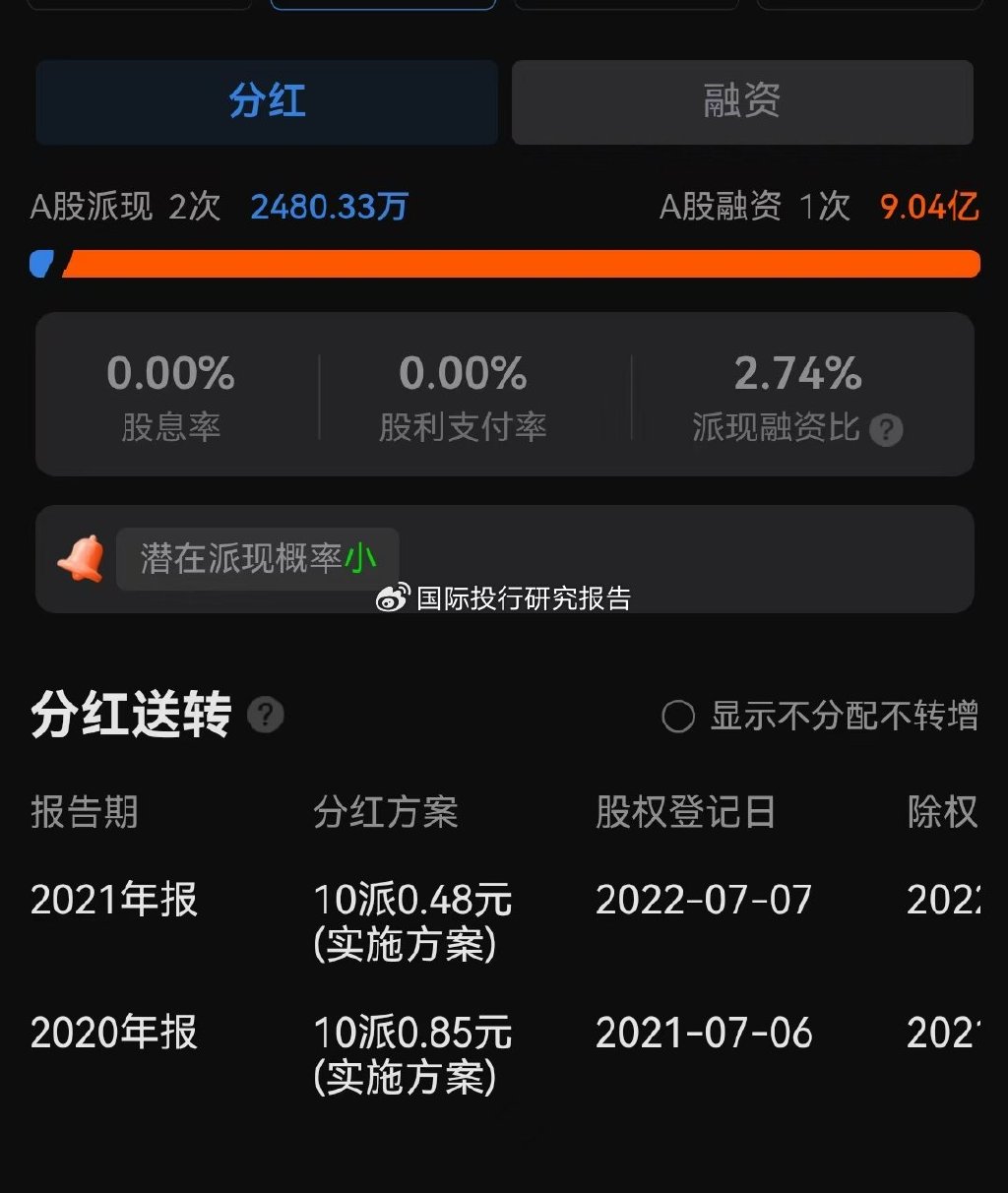
Task: Open the help icon next to 分红送转
Action: click(266, 715)
